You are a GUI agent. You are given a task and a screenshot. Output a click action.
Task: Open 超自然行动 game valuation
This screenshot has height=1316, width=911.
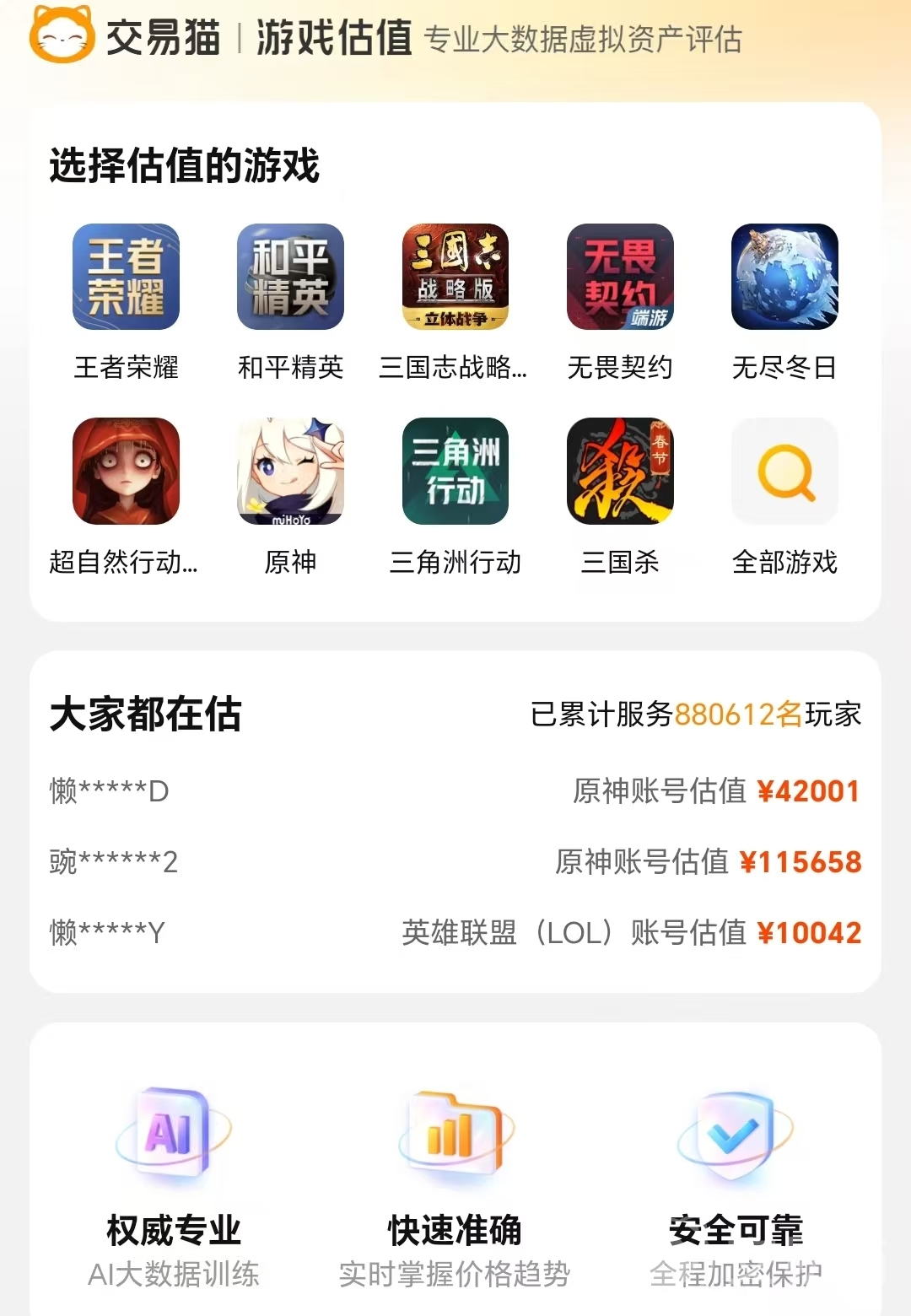126,471
